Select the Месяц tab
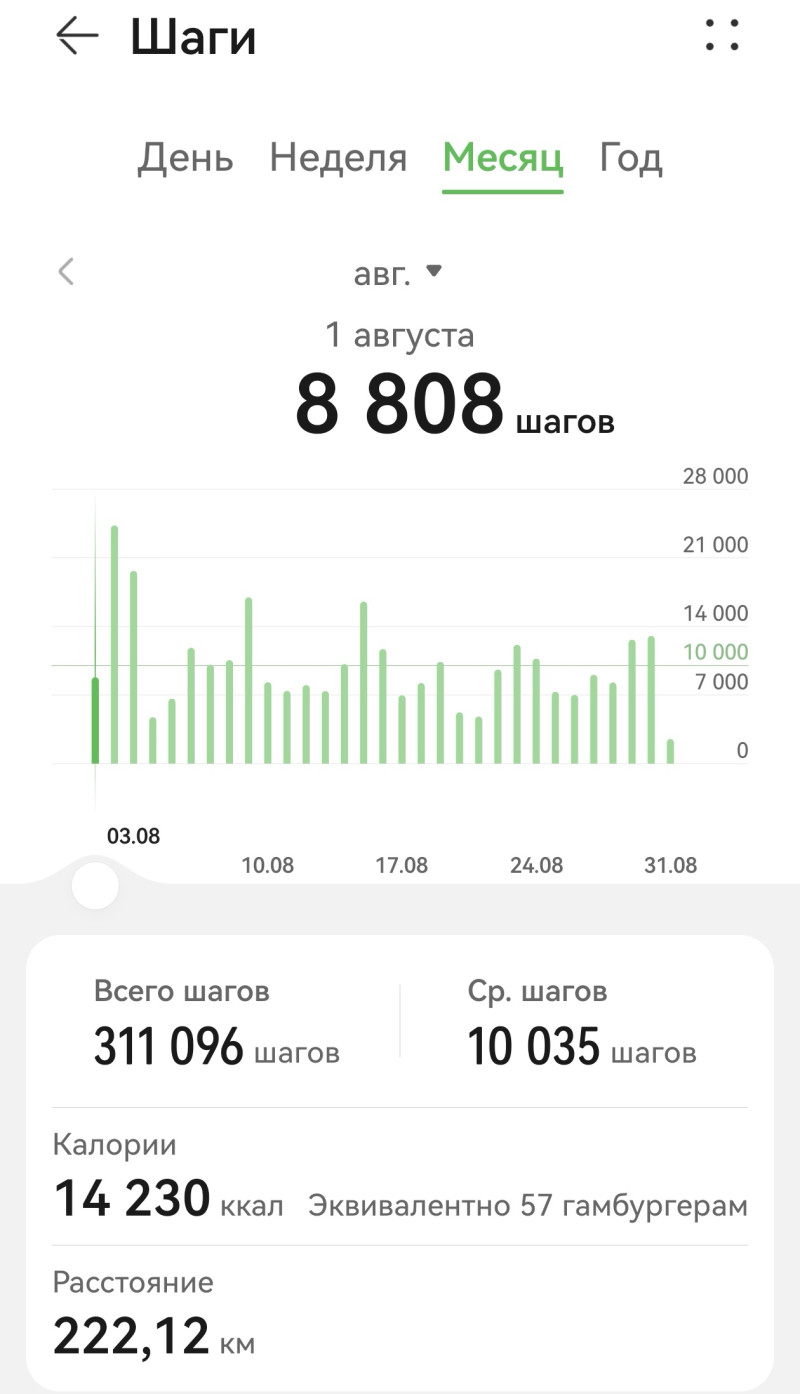 503,158
